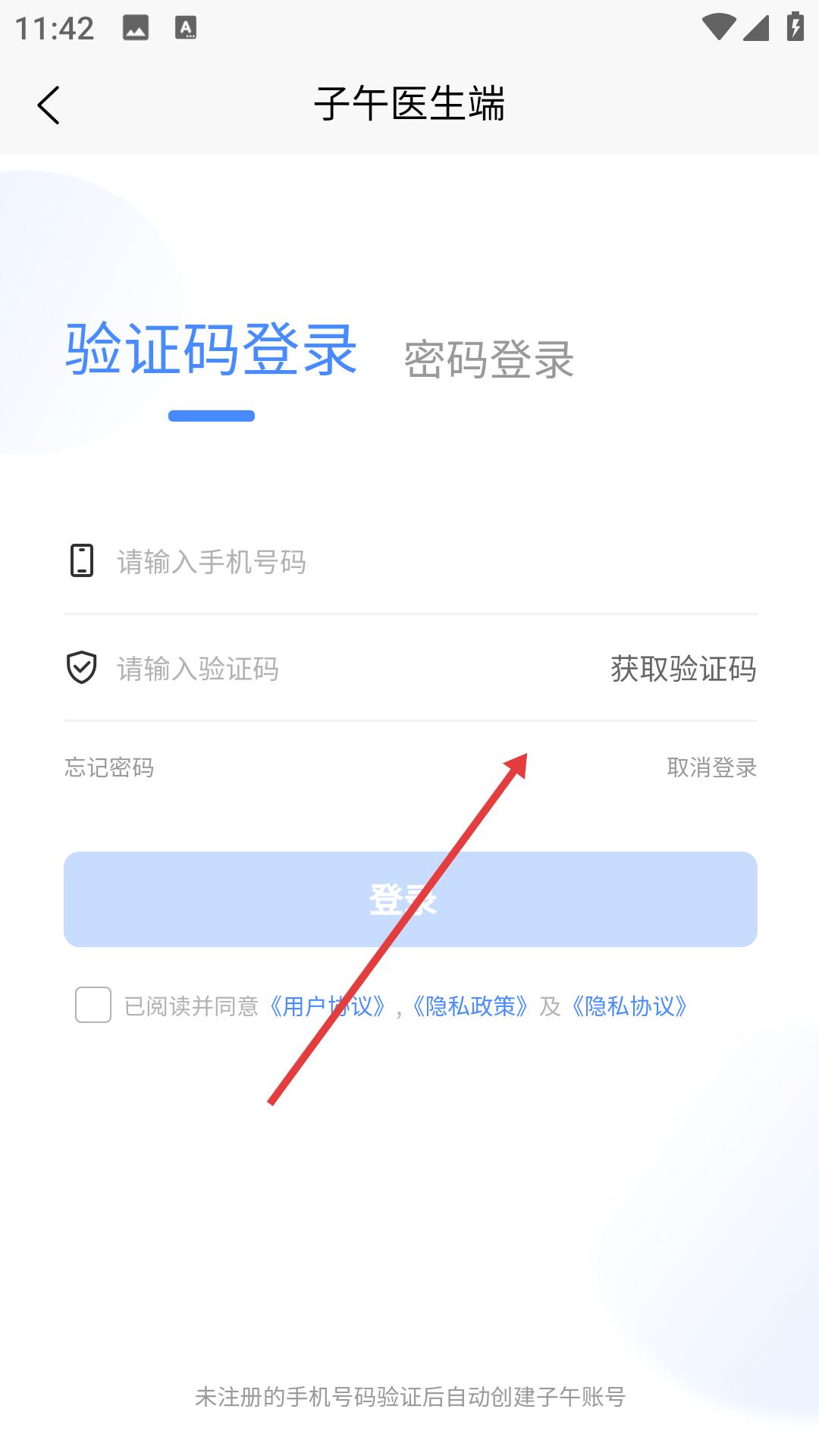Tap 获取验证码 to request a code

(x=682, y=669)
